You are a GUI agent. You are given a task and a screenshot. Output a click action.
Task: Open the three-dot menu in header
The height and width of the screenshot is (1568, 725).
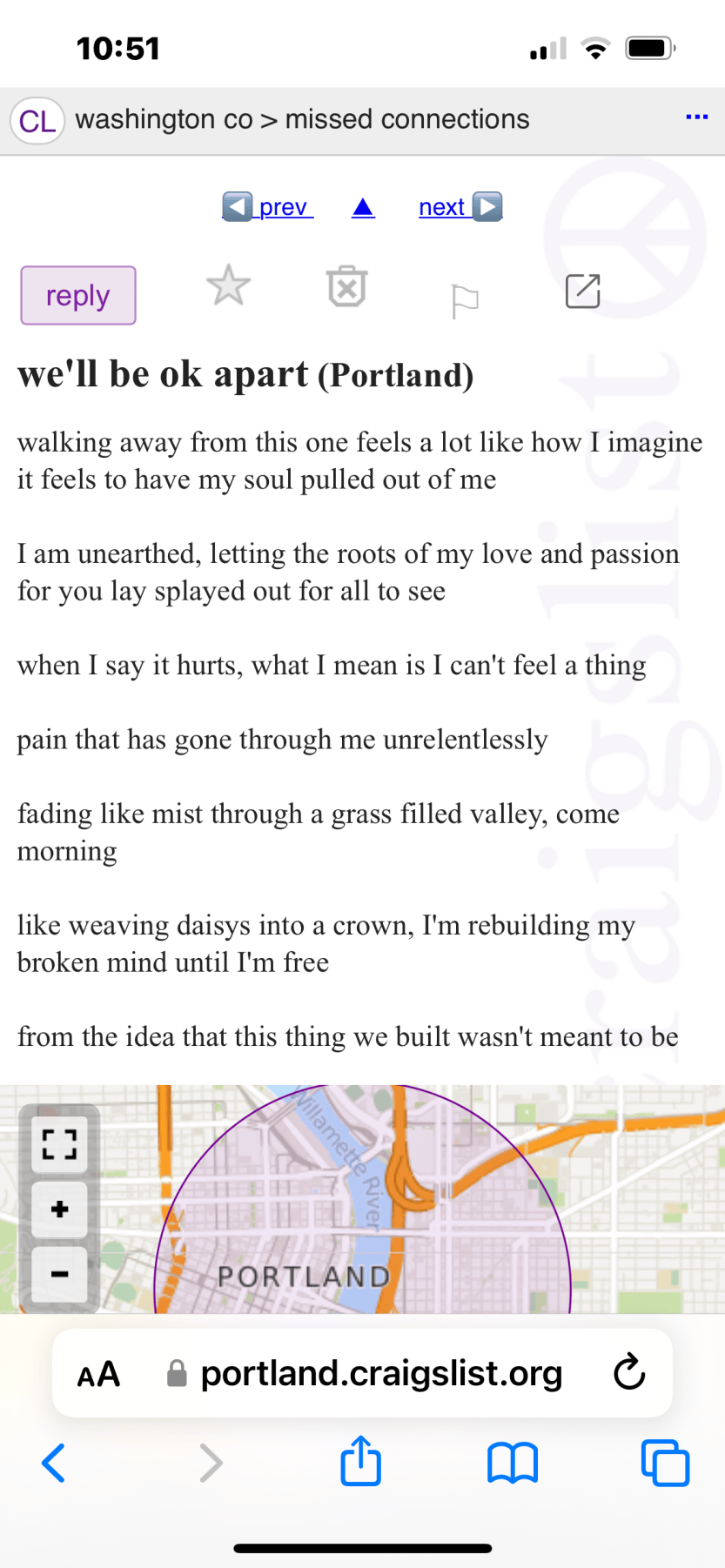tap(696, 117)
